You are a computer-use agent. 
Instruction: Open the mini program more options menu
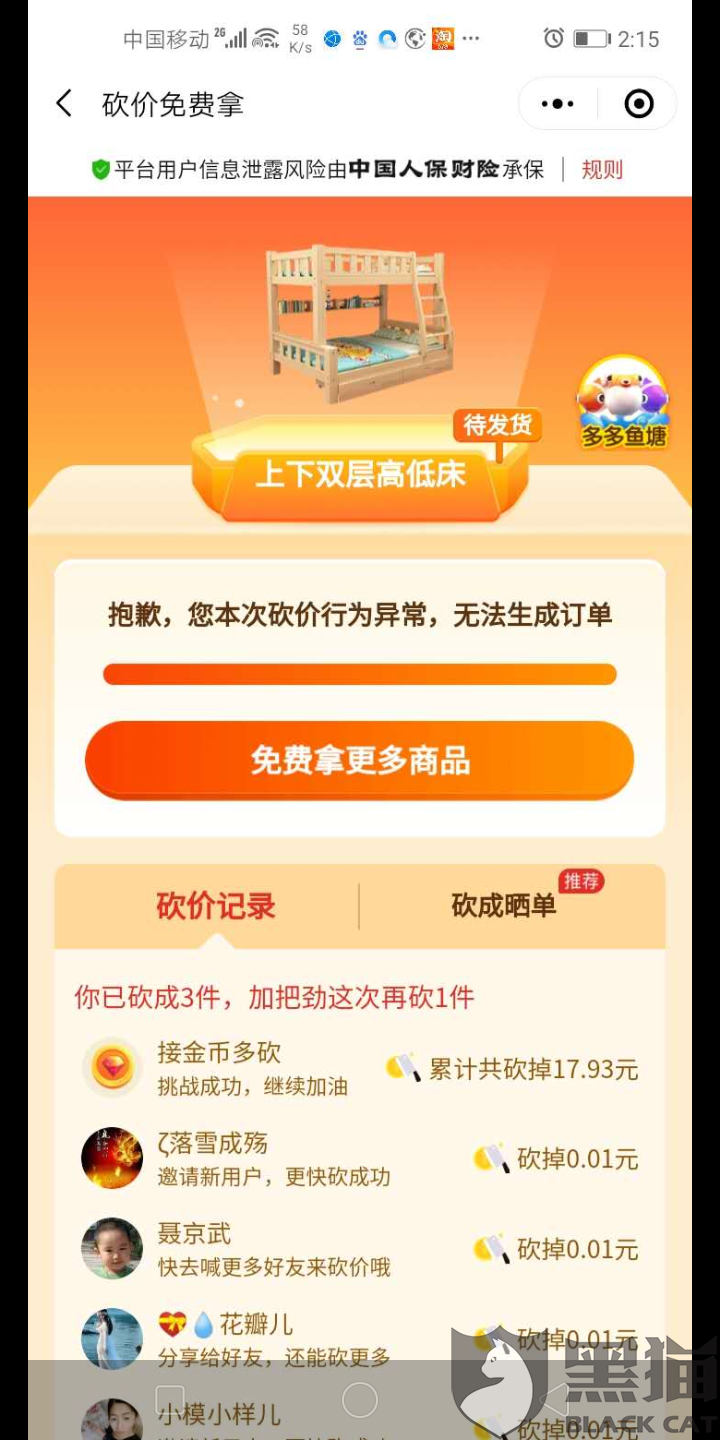pos(557,104)
